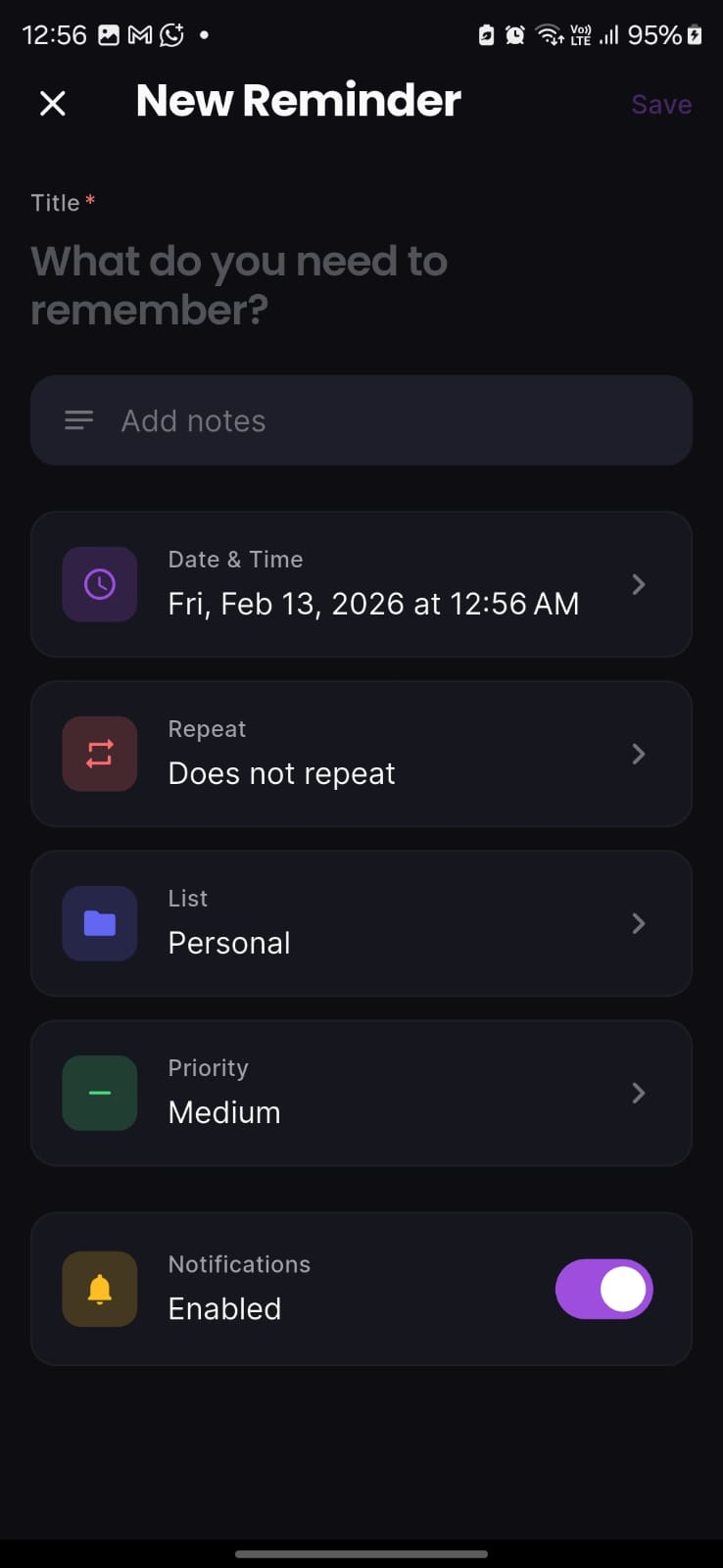This screenshot has width=723, height=1568.
Task: Focus the reminder title field
Action: click(x=239, y=285)
